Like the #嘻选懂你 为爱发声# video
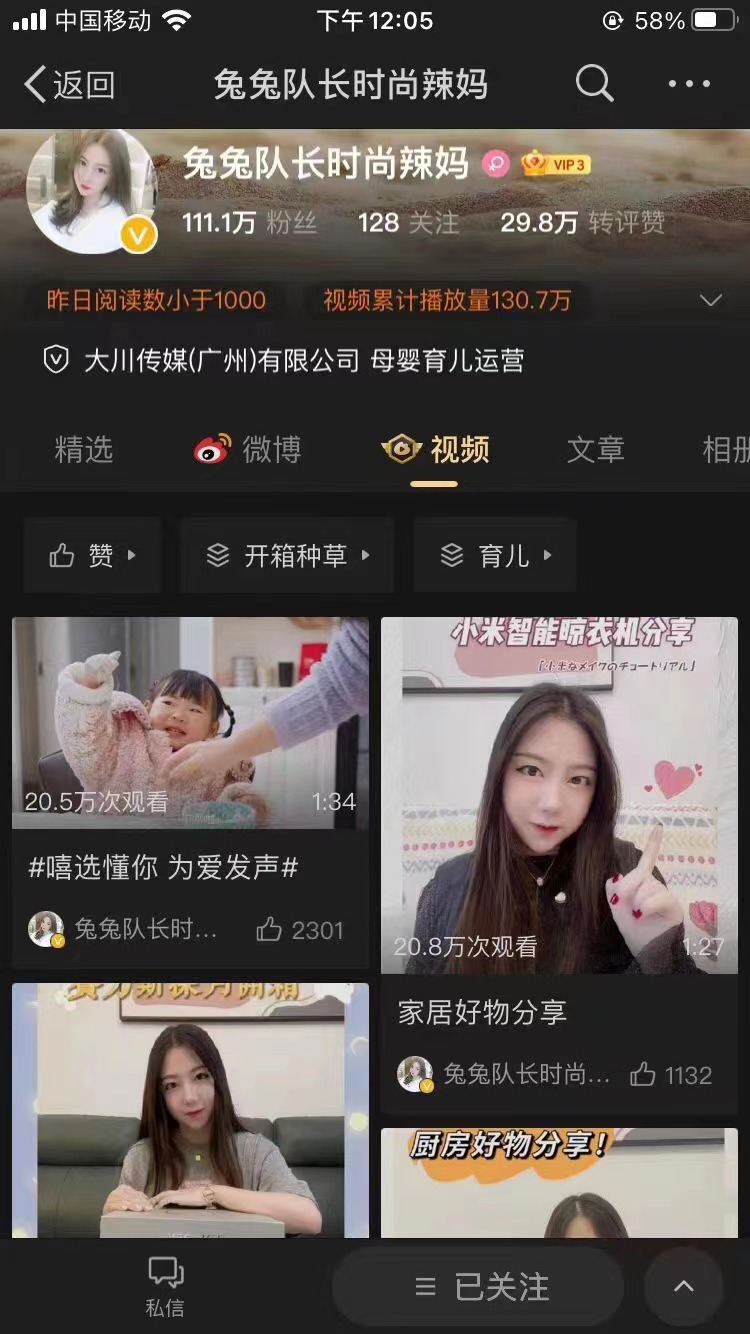This screenshot has width=750, height=1334. tap(299, 930)
